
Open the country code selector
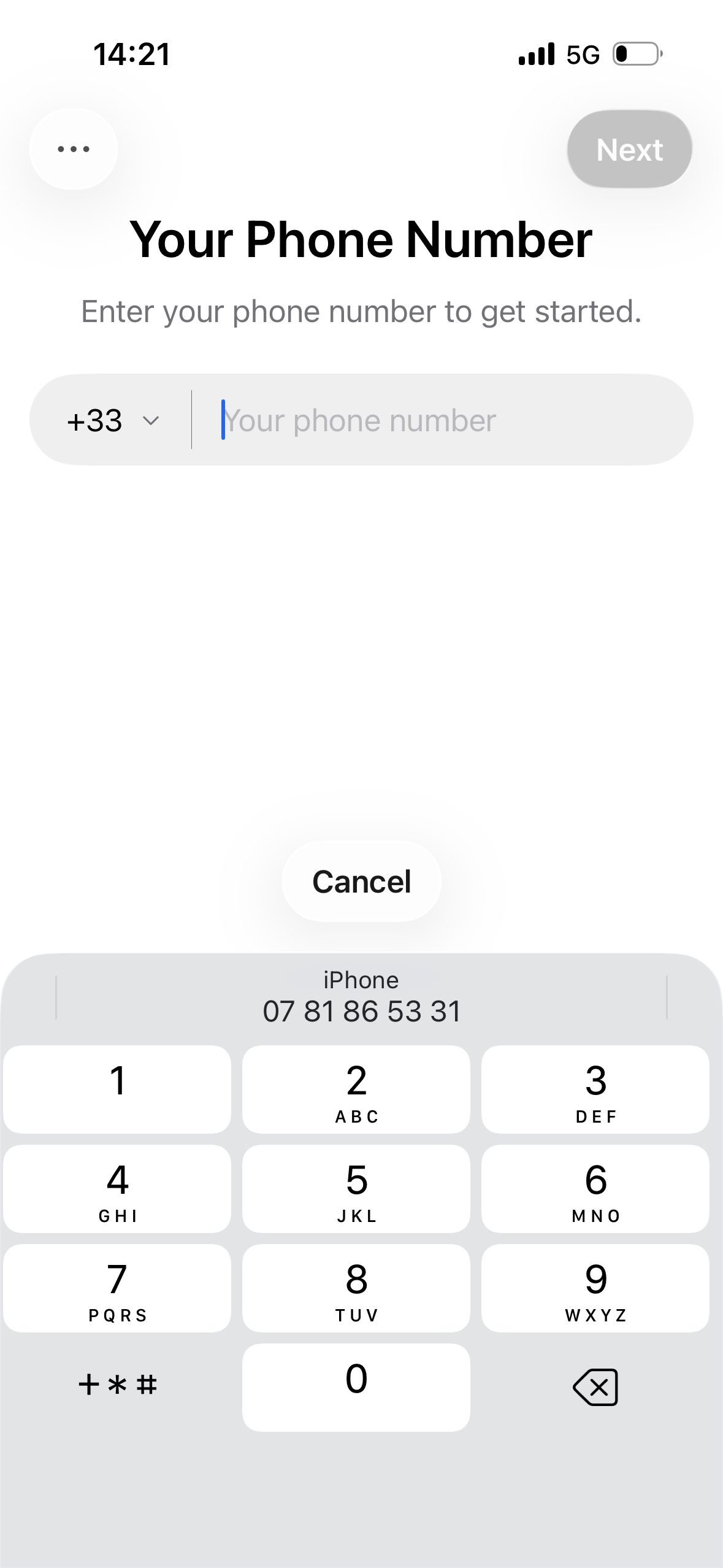pyautogui.click(x=110, y=420)
